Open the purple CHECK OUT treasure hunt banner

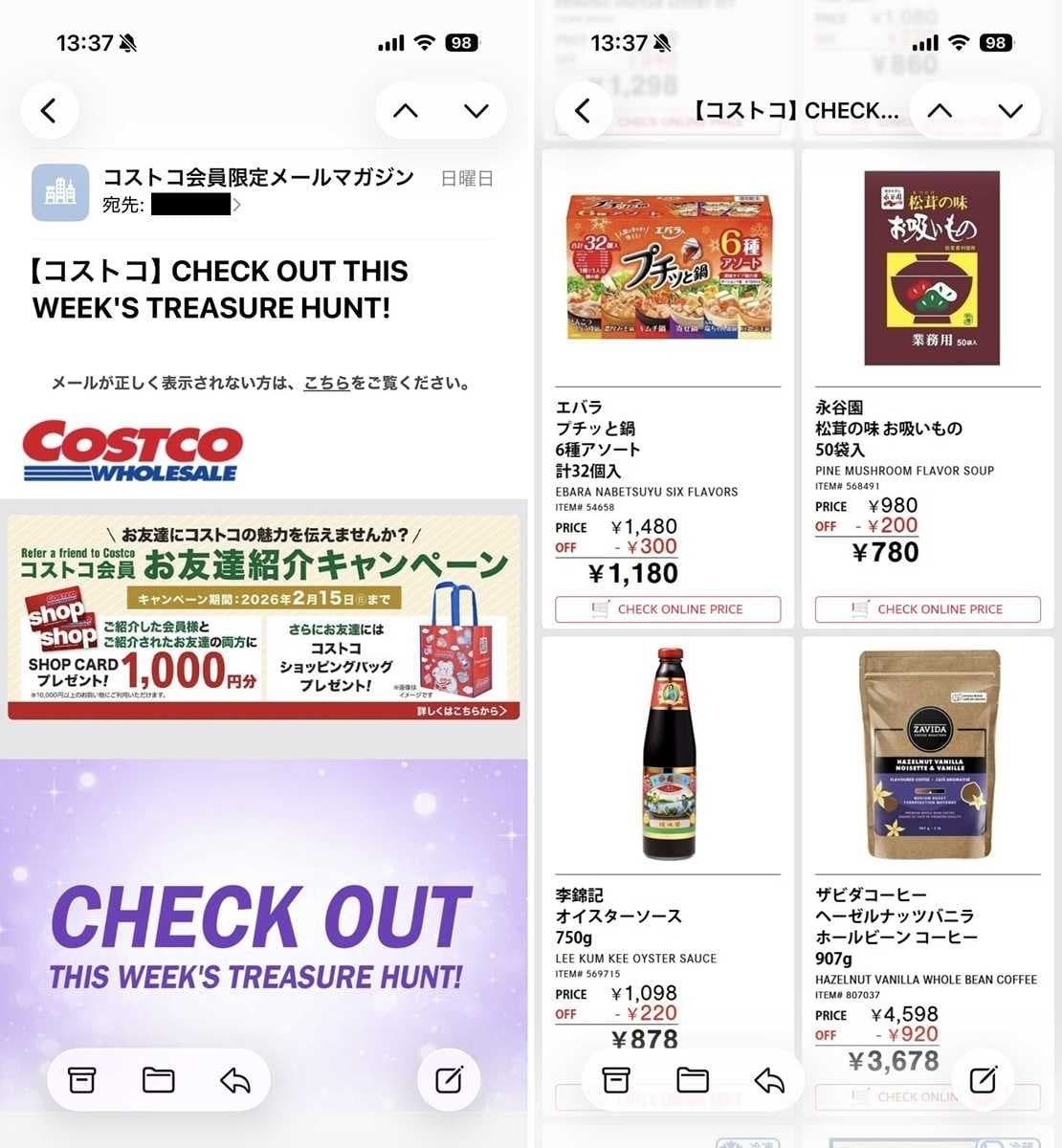pyautogui.click(x=264, y=918)
